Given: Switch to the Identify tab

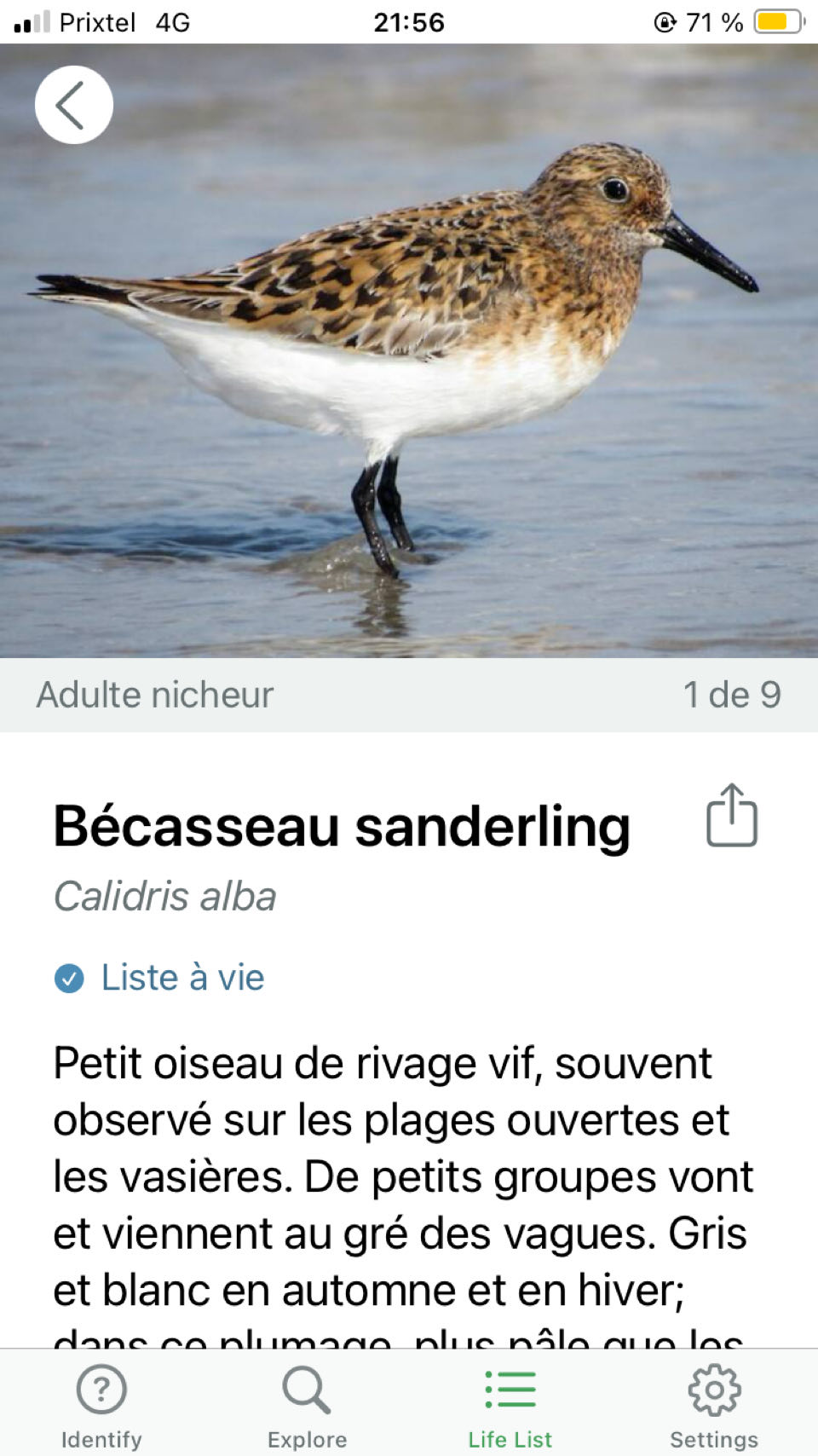Looking at the screenshot, I should pyautogui.click(x=101, y=1405).
